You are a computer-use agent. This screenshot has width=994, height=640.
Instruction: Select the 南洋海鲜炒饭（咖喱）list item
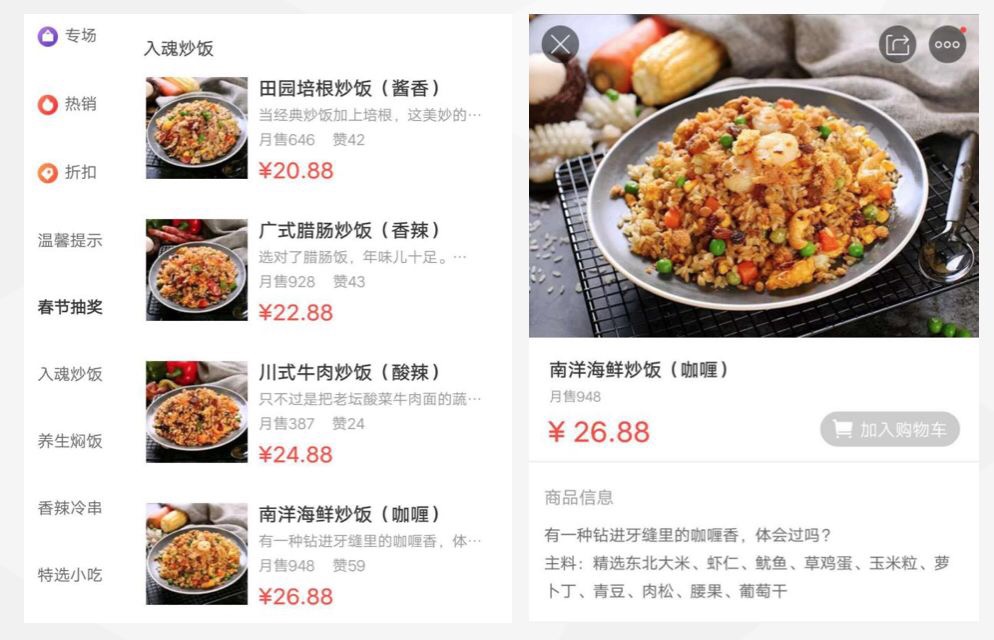349,515
